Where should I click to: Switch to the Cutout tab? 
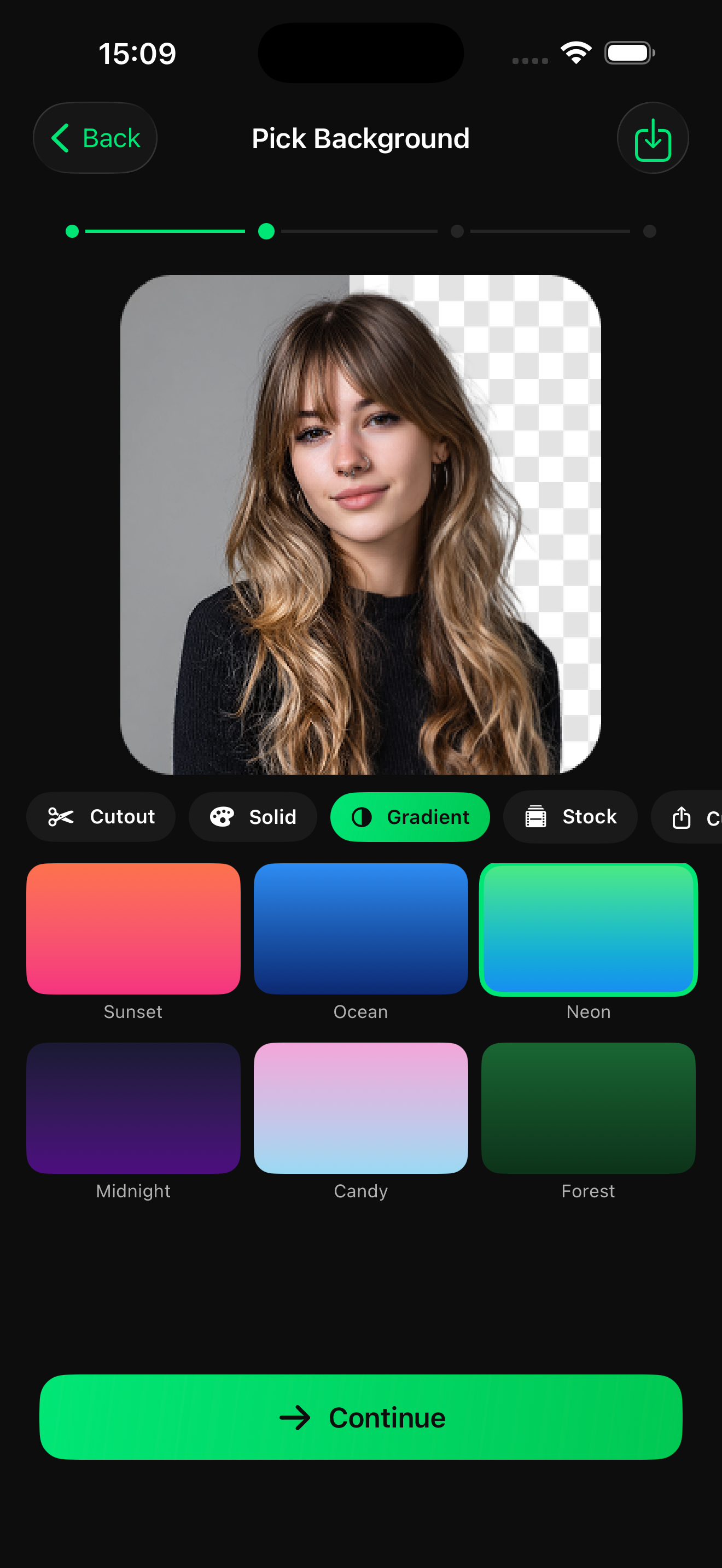click(x=101, y=817)
